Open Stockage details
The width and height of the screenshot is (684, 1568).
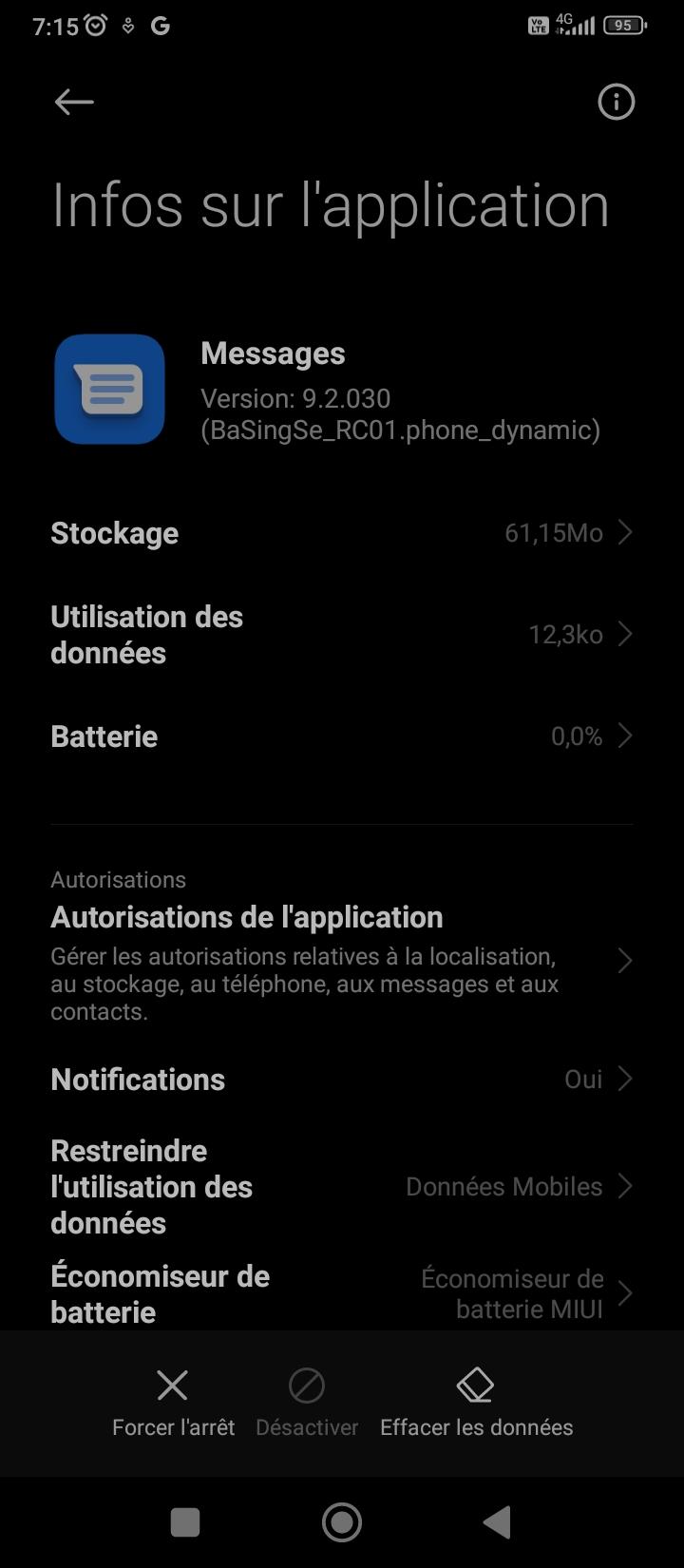(342, 533)
